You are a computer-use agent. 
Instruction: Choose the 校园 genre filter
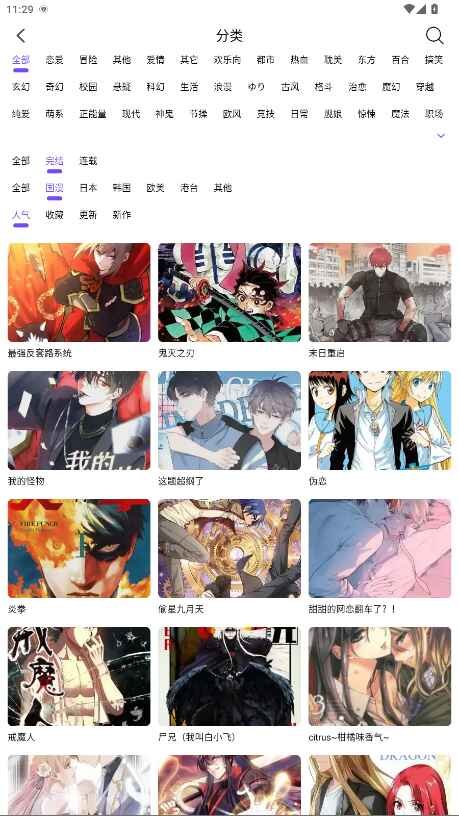click(88, 87)
